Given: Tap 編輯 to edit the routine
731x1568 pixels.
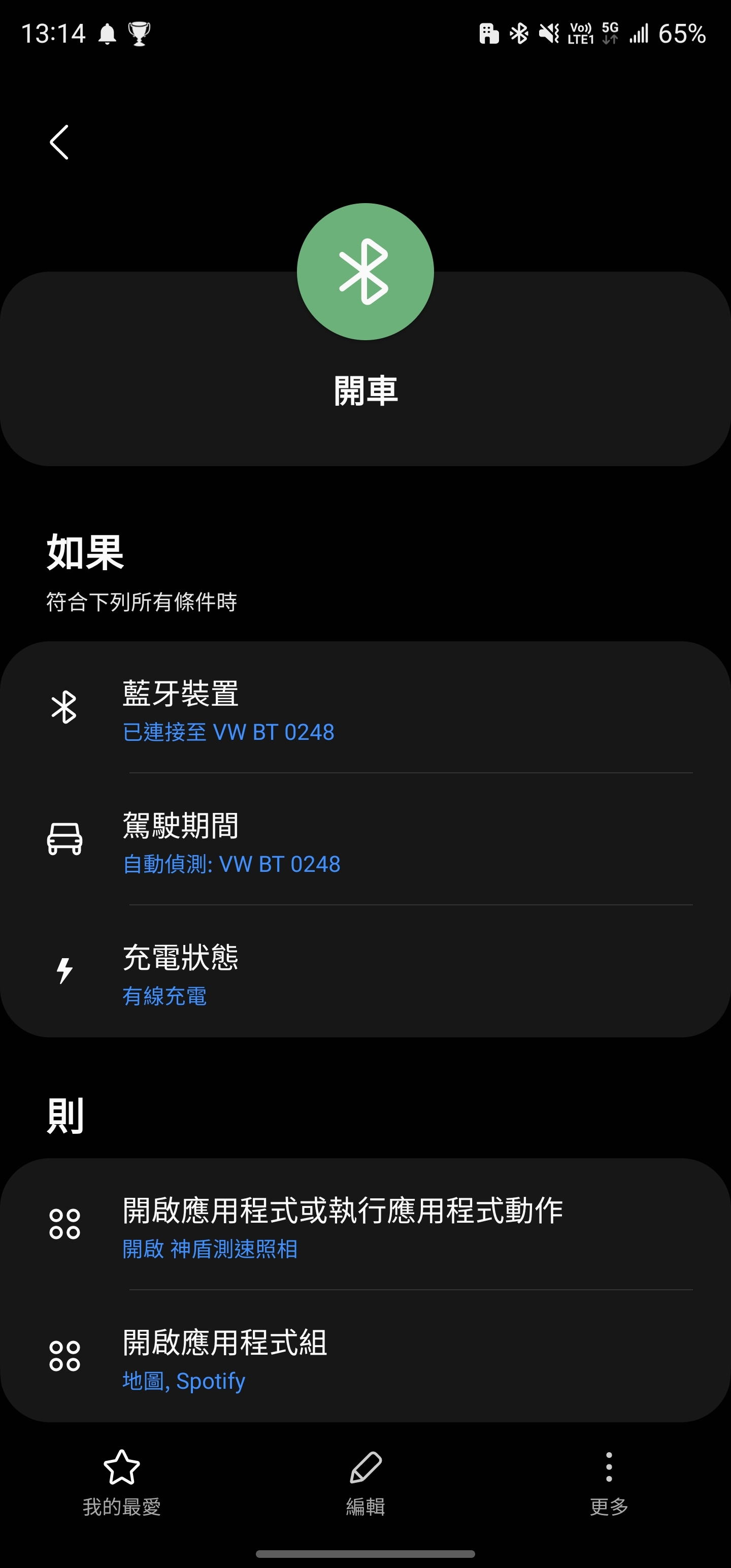Looking at the screenshot, I should (365, 1483).
